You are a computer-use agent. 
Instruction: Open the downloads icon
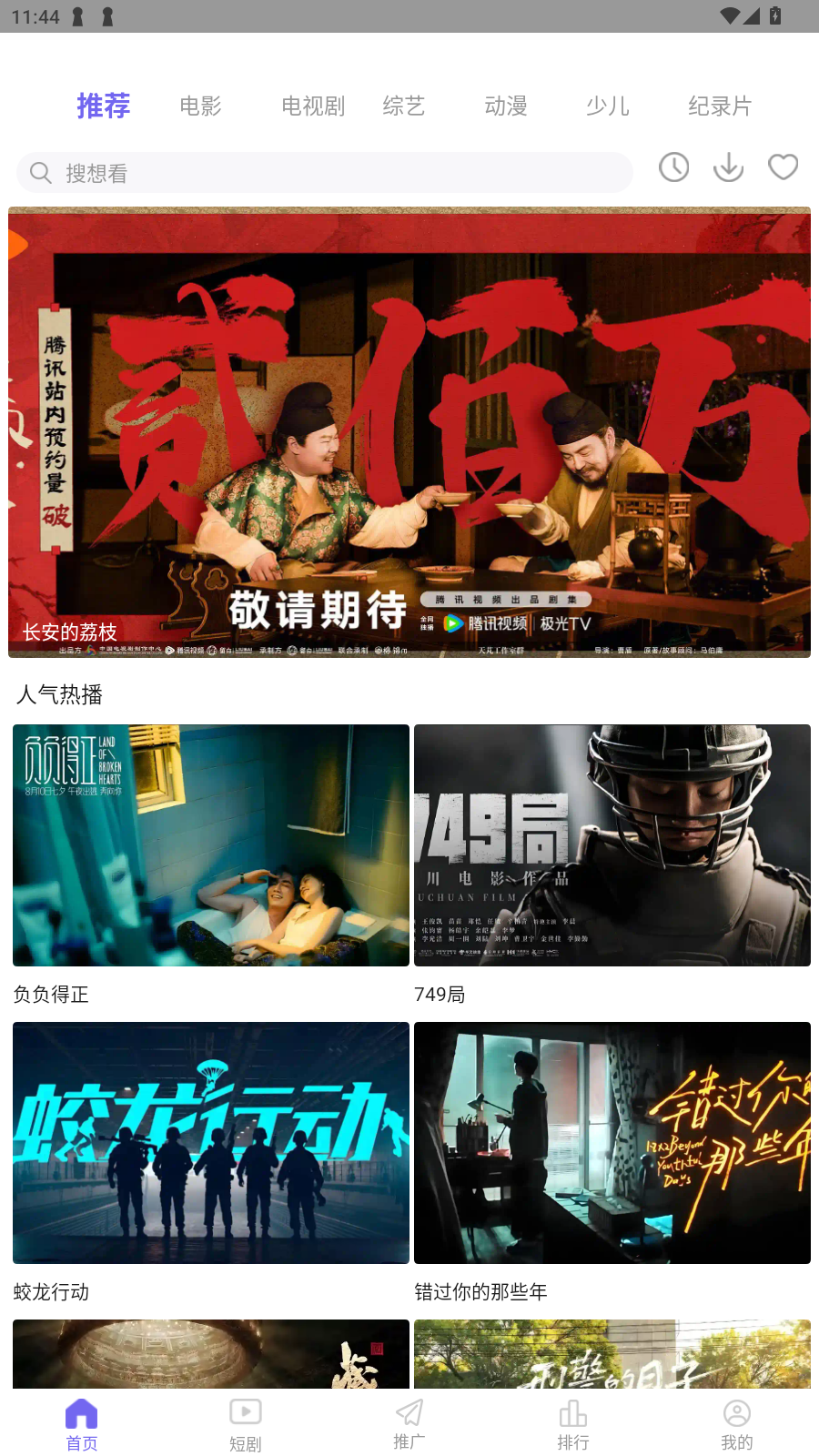[x=728, y=167]
